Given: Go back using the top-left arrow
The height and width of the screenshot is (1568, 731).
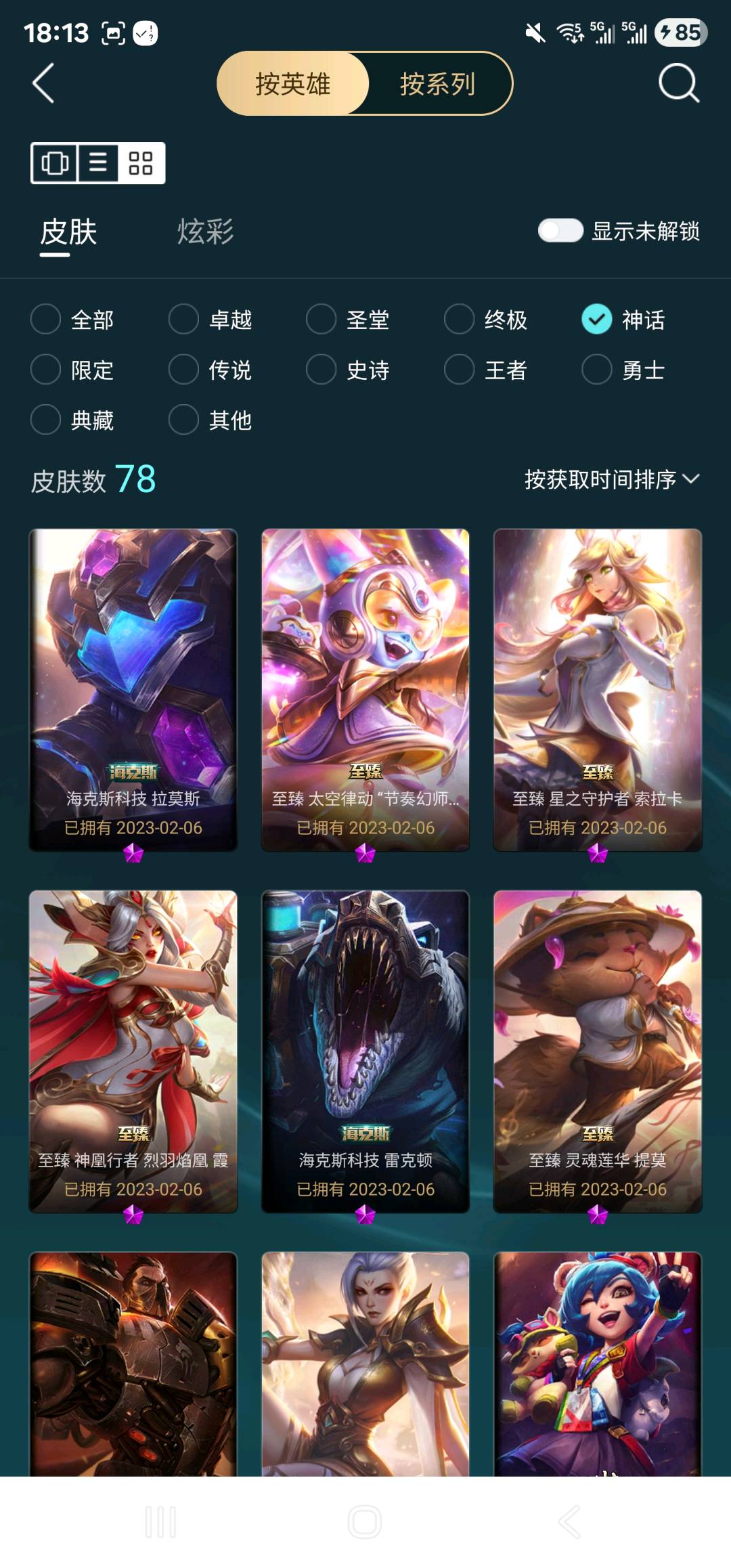Looking at the screenshot, I should tap(43, 84).
